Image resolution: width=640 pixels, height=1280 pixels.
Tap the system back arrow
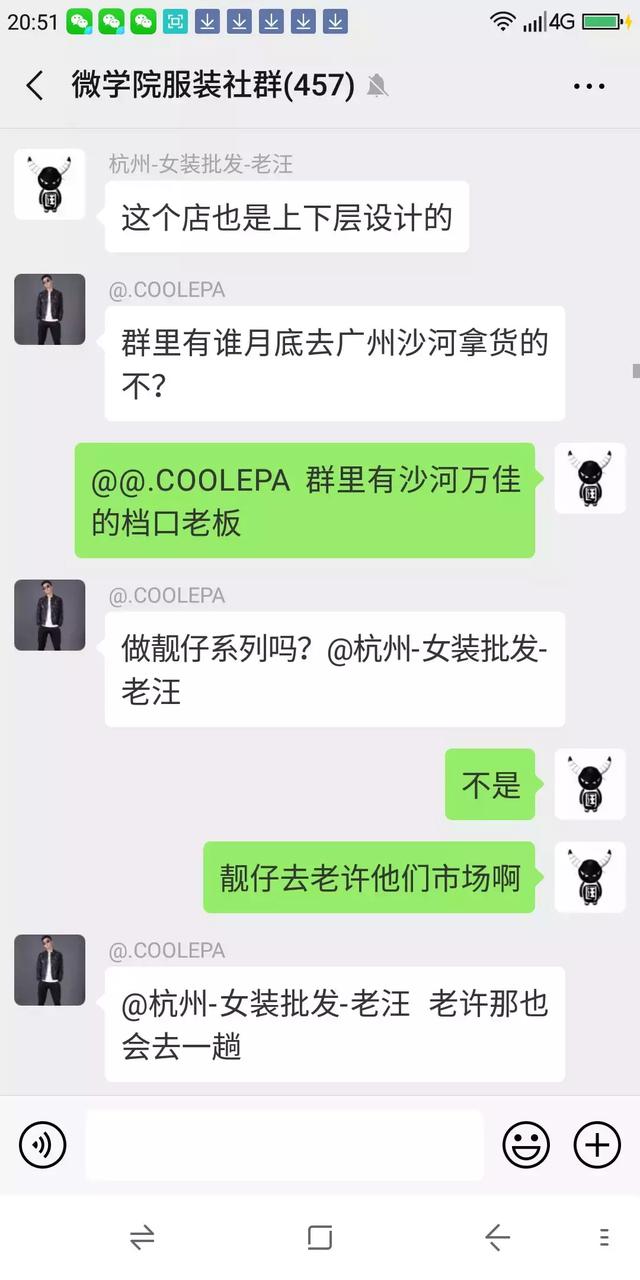coord(497,1238)
